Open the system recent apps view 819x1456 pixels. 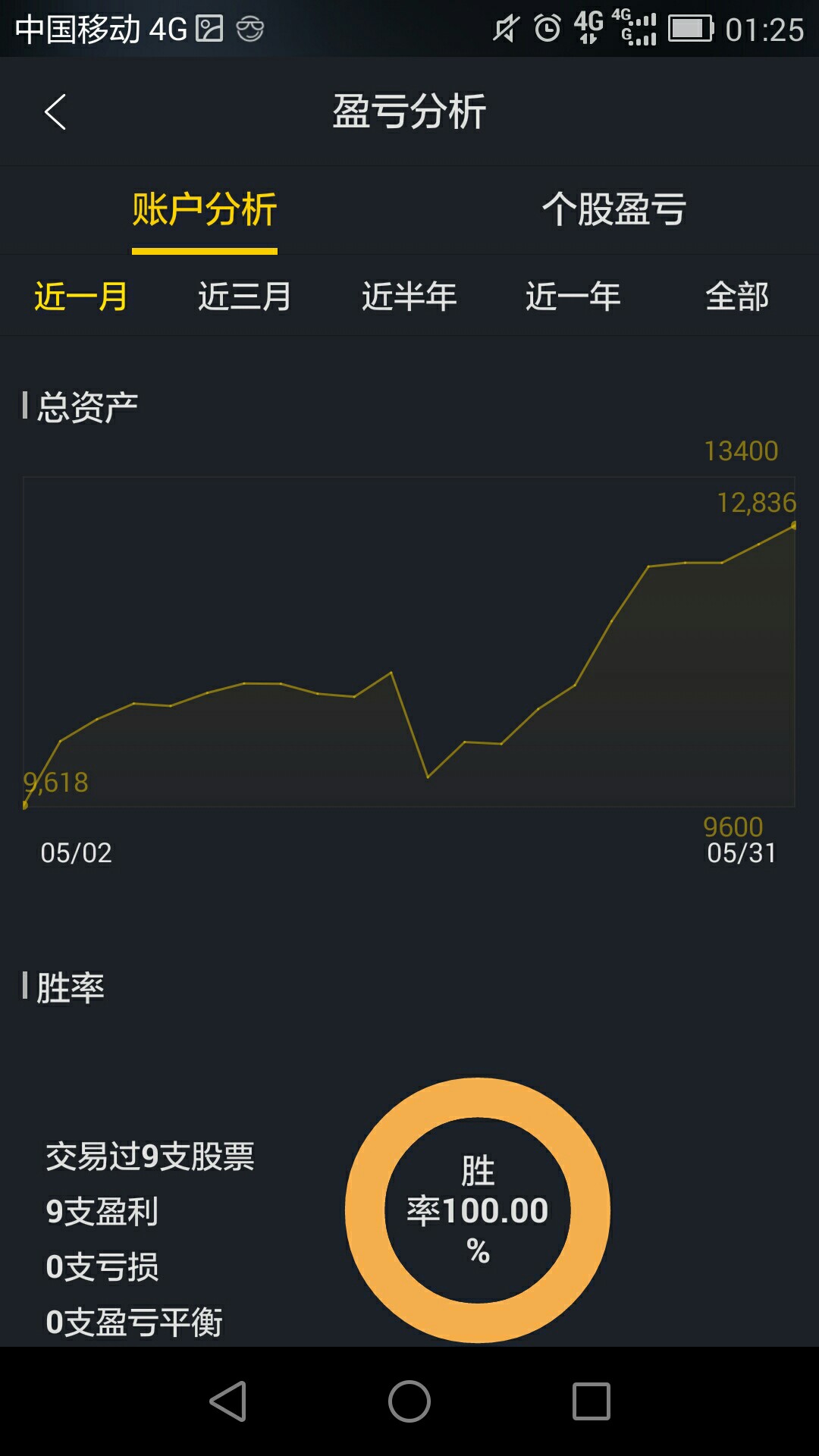[591, 1401]
